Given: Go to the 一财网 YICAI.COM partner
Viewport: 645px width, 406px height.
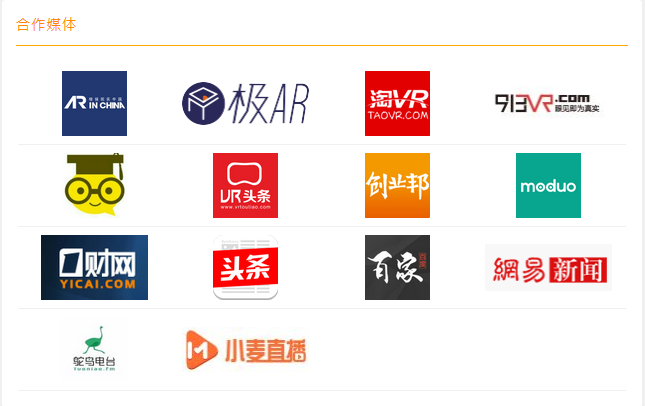Looking at the screenshot, I should coord(94,267).
